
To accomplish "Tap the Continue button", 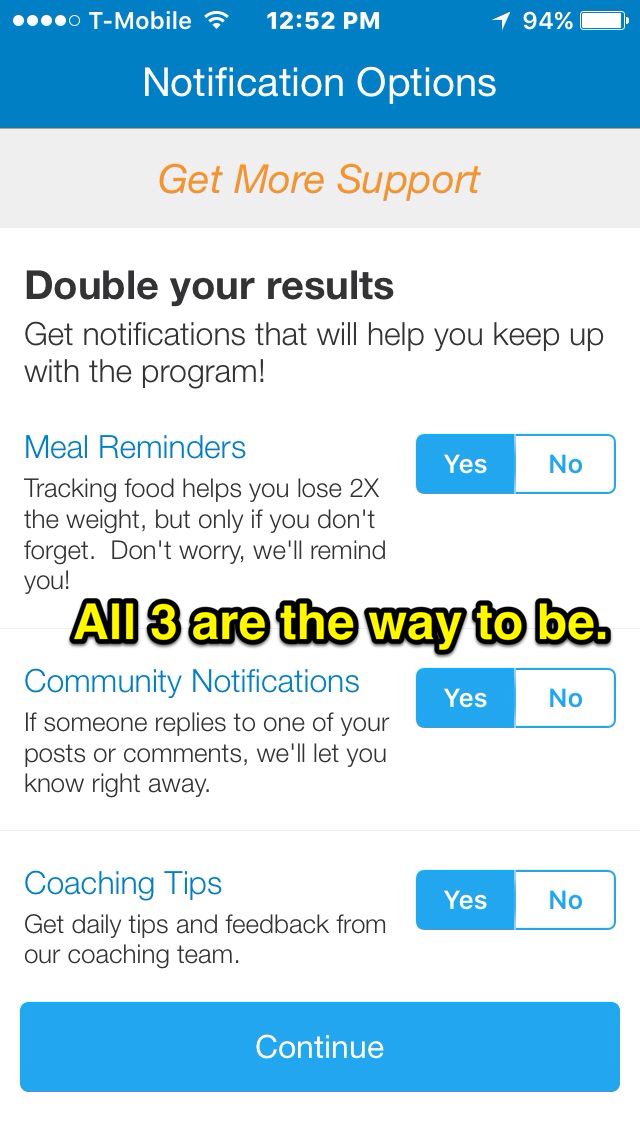I will [x=320, y=1047].
